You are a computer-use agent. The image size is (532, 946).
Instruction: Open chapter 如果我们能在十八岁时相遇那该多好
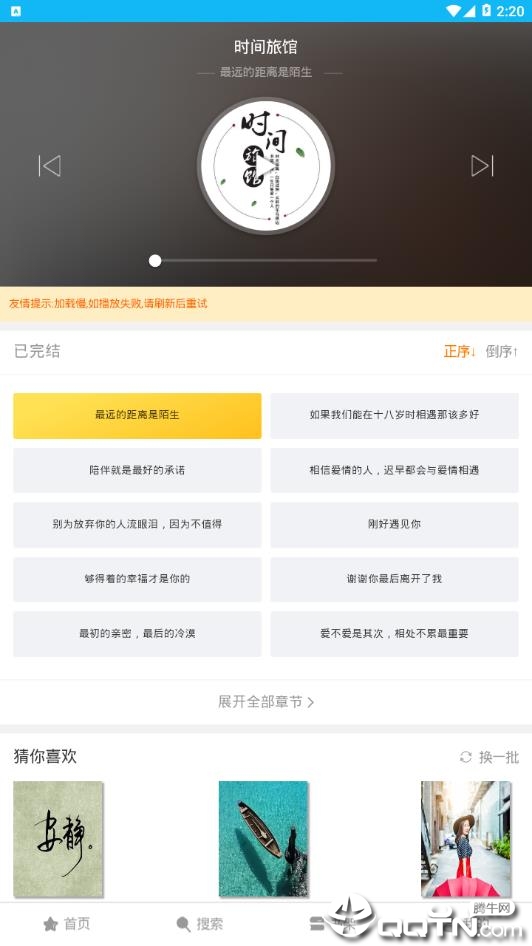tap(394, 416)
